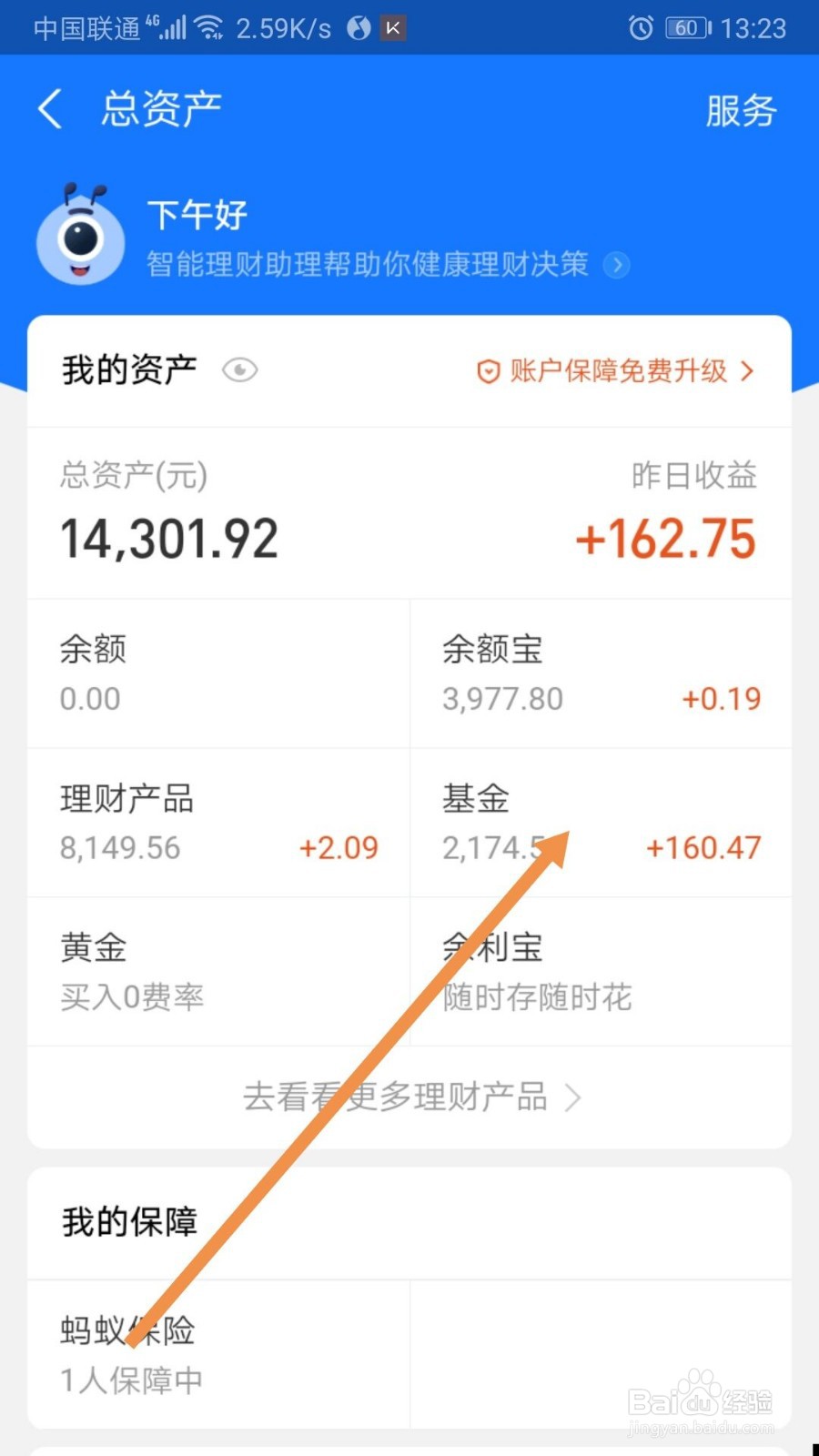
Task: Toggle the eye to hide asset amounts
Action: [x=239, y=370]
